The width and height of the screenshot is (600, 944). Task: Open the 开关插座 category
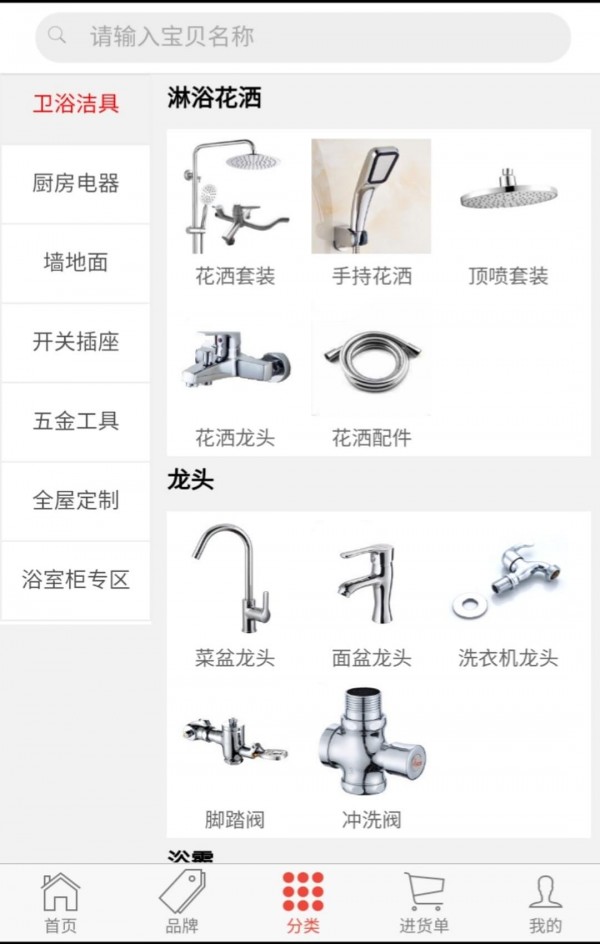point(76,342)
